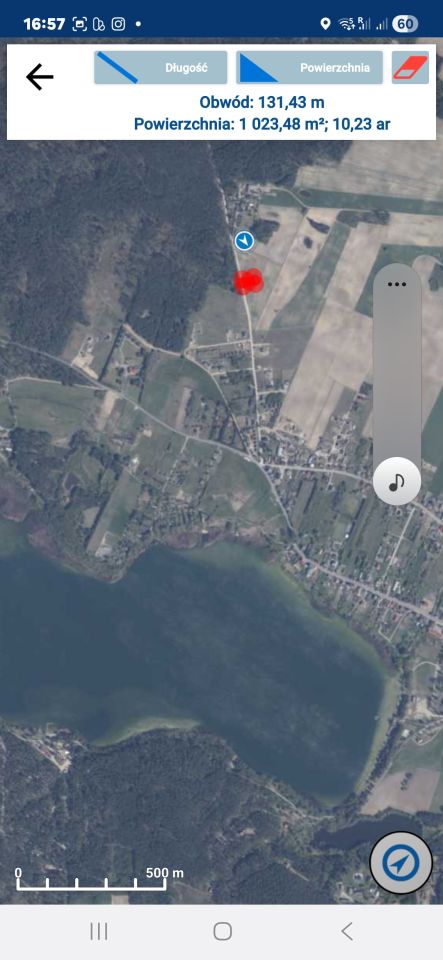Select the Powierzchnia area measurement tool

point(310,67)
